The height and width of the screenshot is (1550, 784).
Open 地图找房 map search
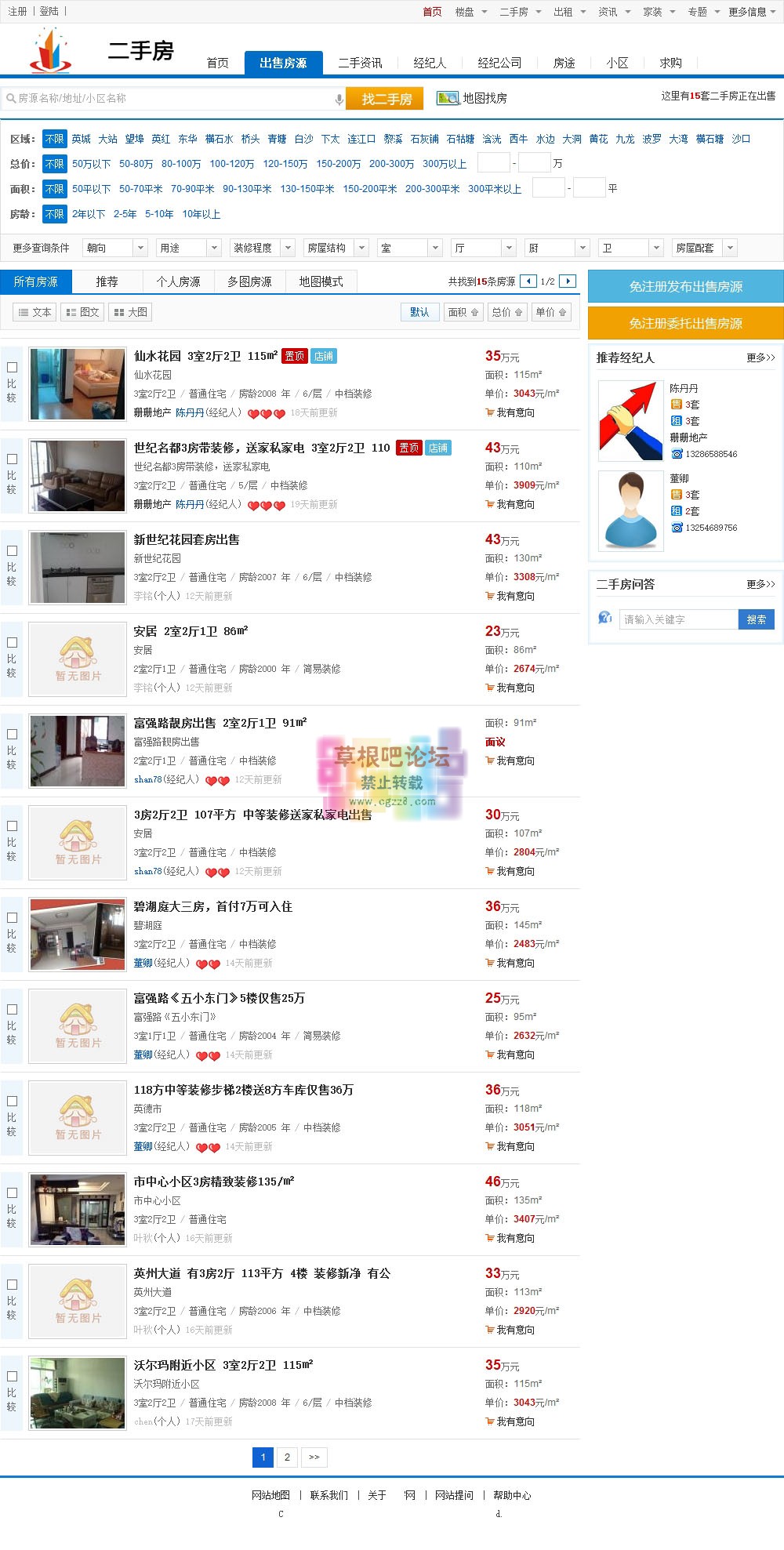tap(473, 98)
